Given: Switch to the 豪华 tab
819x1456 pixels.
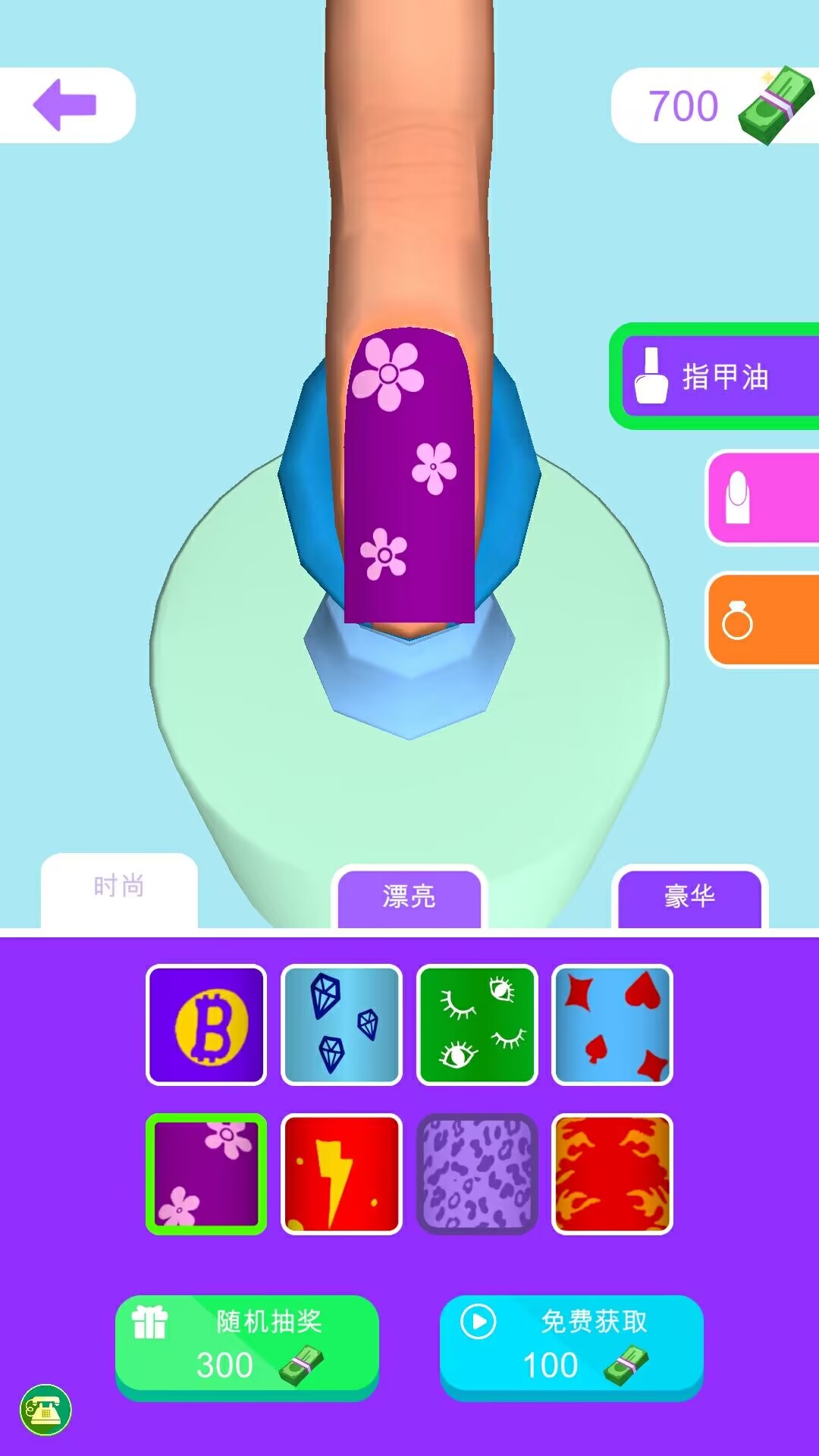Looking at the screenshot, I should click(689, 897).
